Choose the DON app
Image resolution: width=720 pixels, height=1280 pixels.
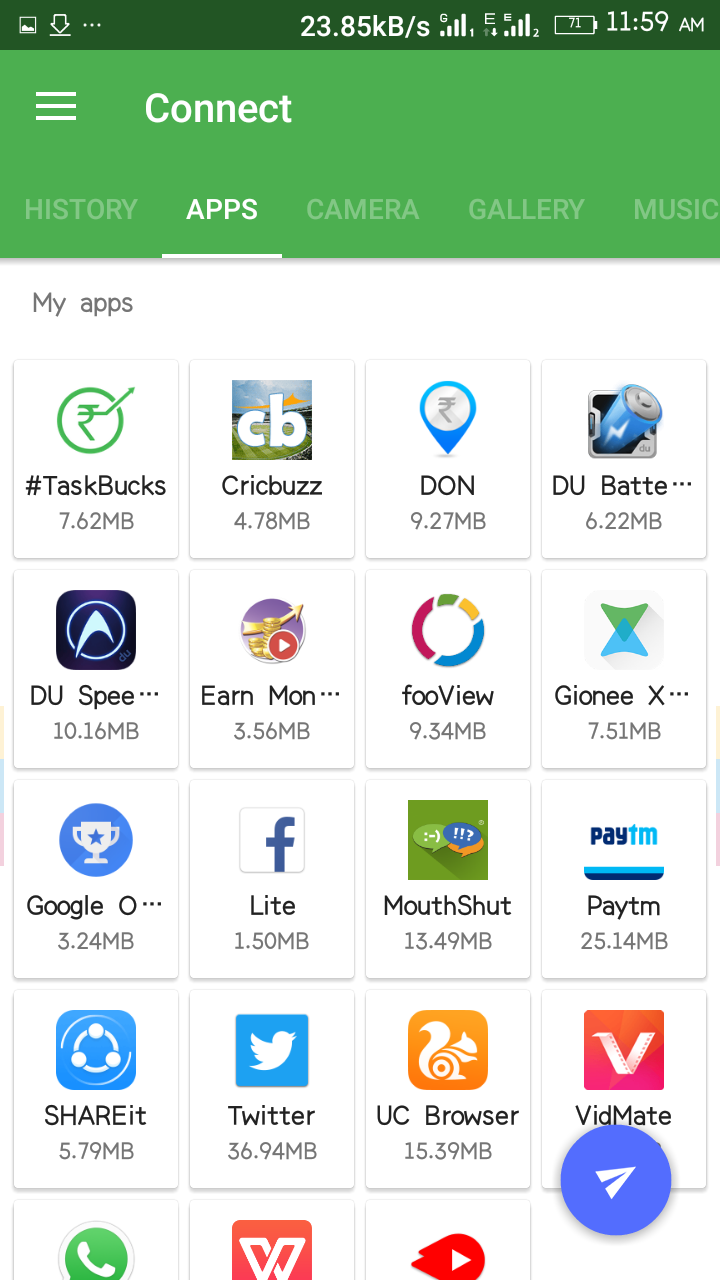(448, 458)
